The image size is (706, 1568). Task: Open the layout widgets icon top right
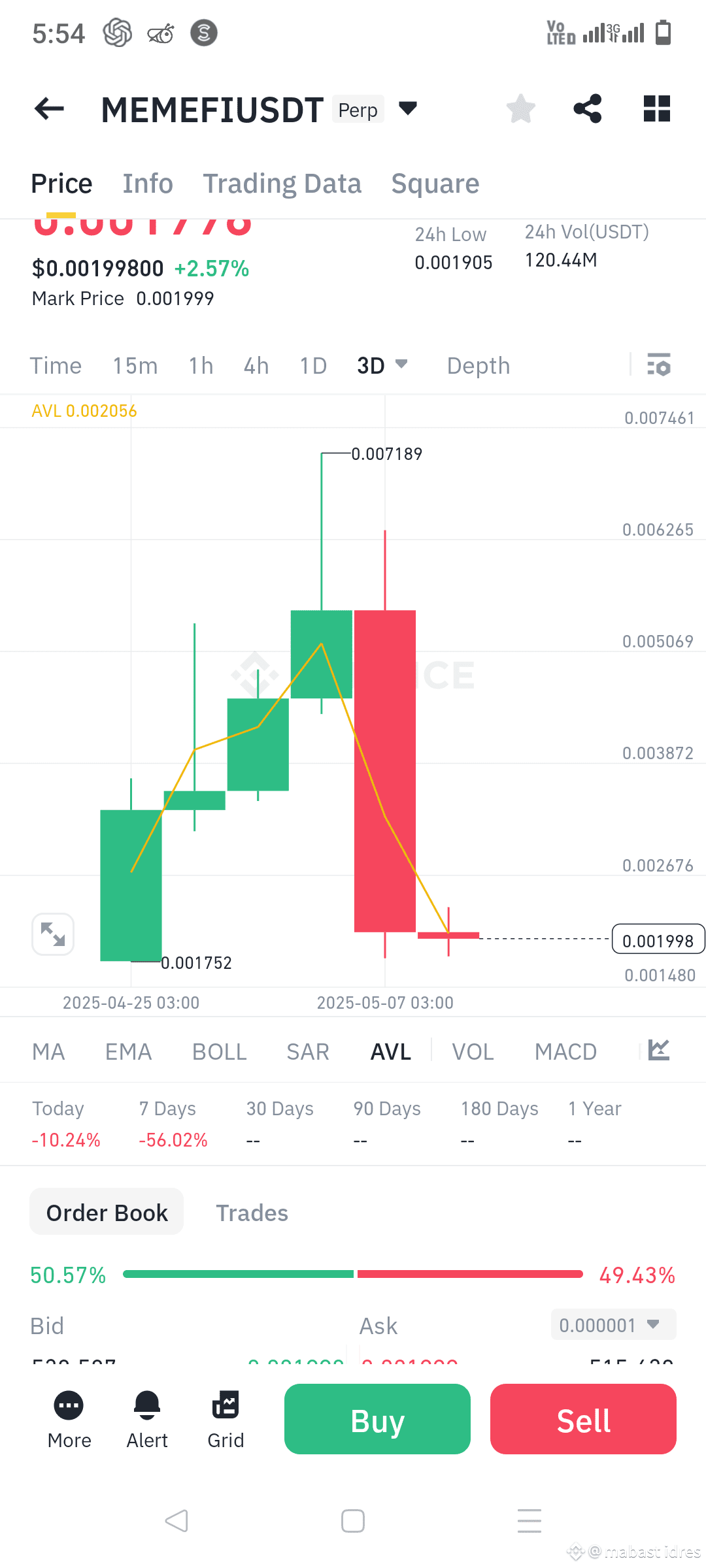656,109
